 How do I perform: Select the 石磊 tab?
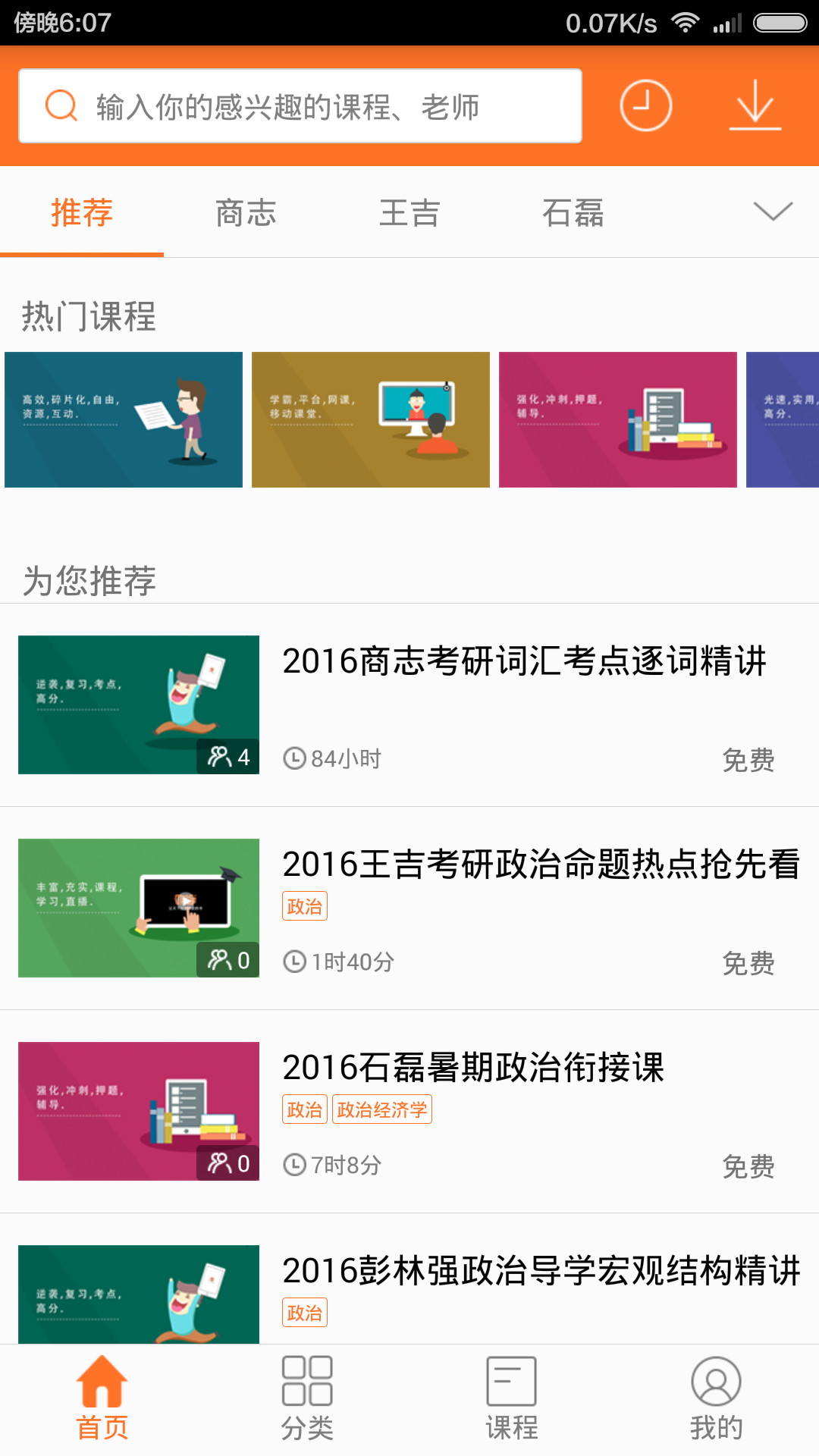click(573, 212)
